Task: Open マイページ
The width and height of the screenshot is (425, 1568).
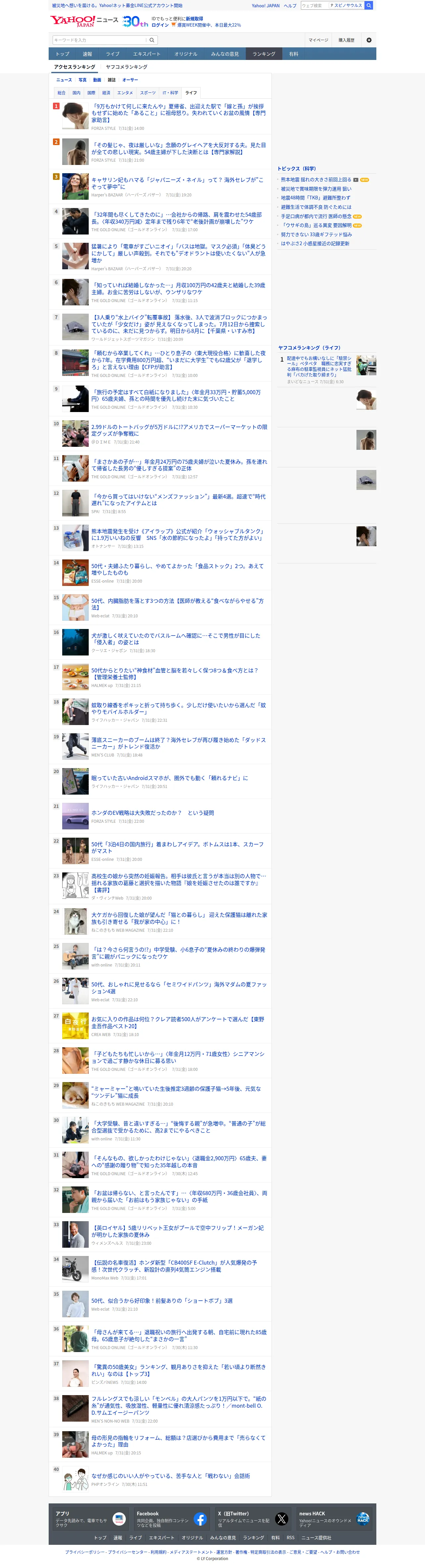Action: point(318,40)
